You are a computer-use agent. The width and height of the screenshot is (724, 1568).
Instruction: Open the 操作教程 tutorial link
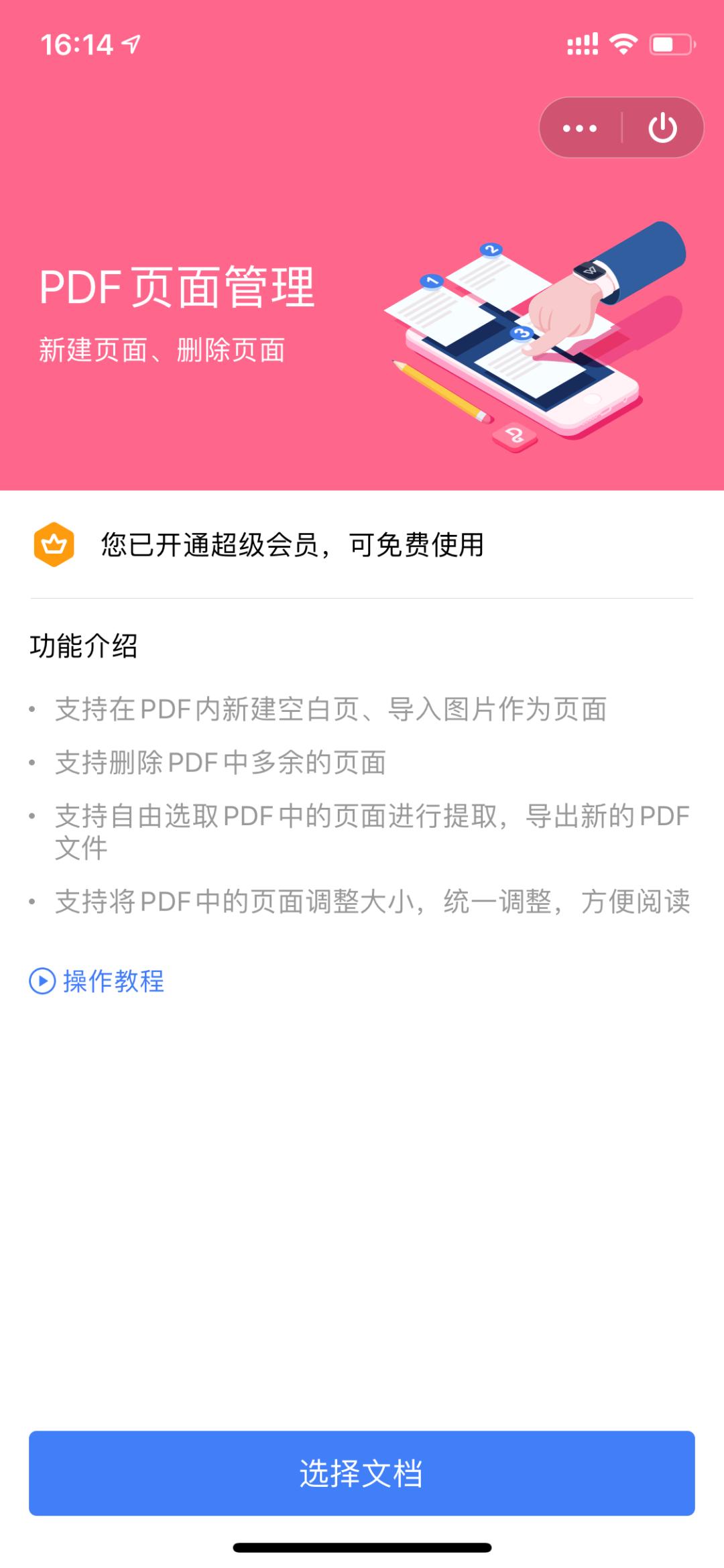tap(113, 981)
